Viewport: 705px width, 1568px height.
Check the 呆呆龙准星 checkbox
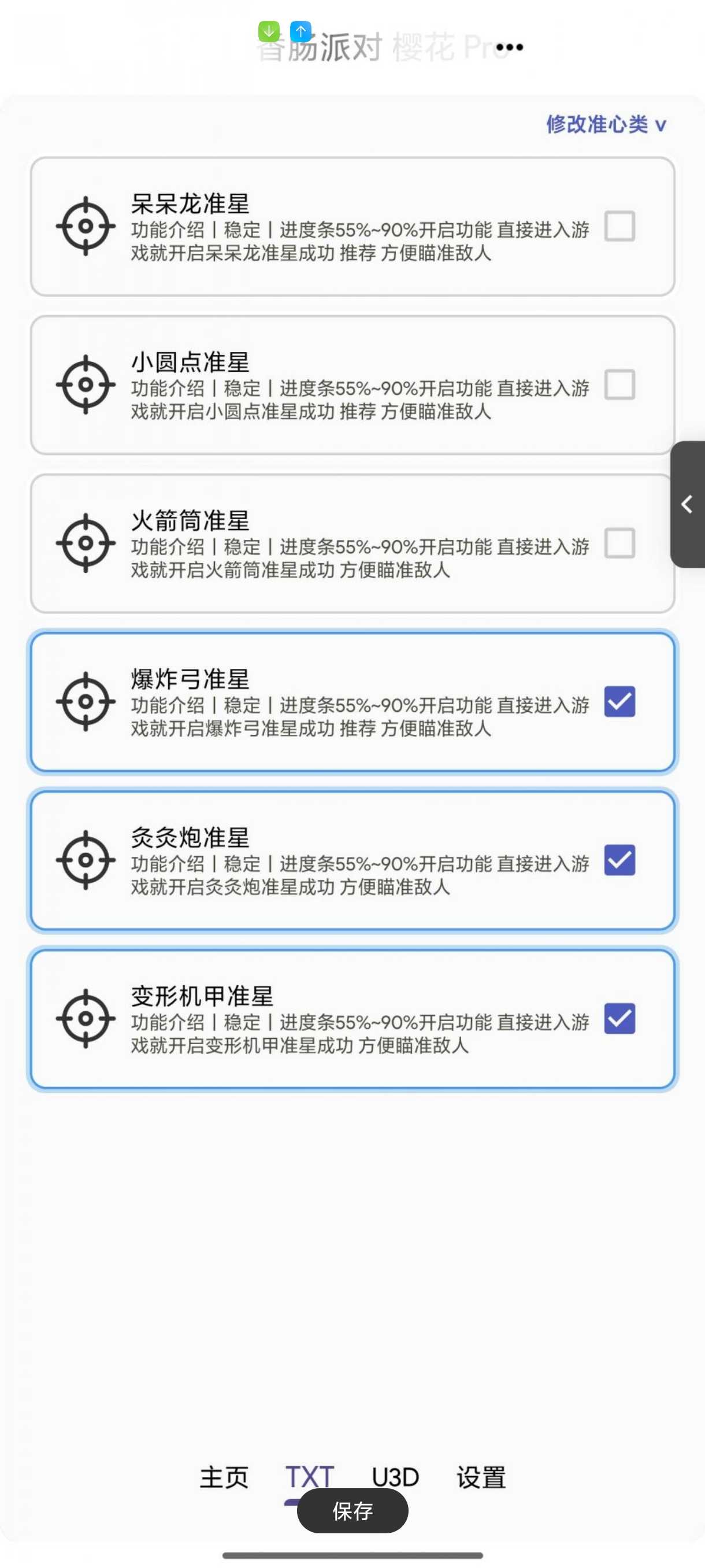[619, 226]
